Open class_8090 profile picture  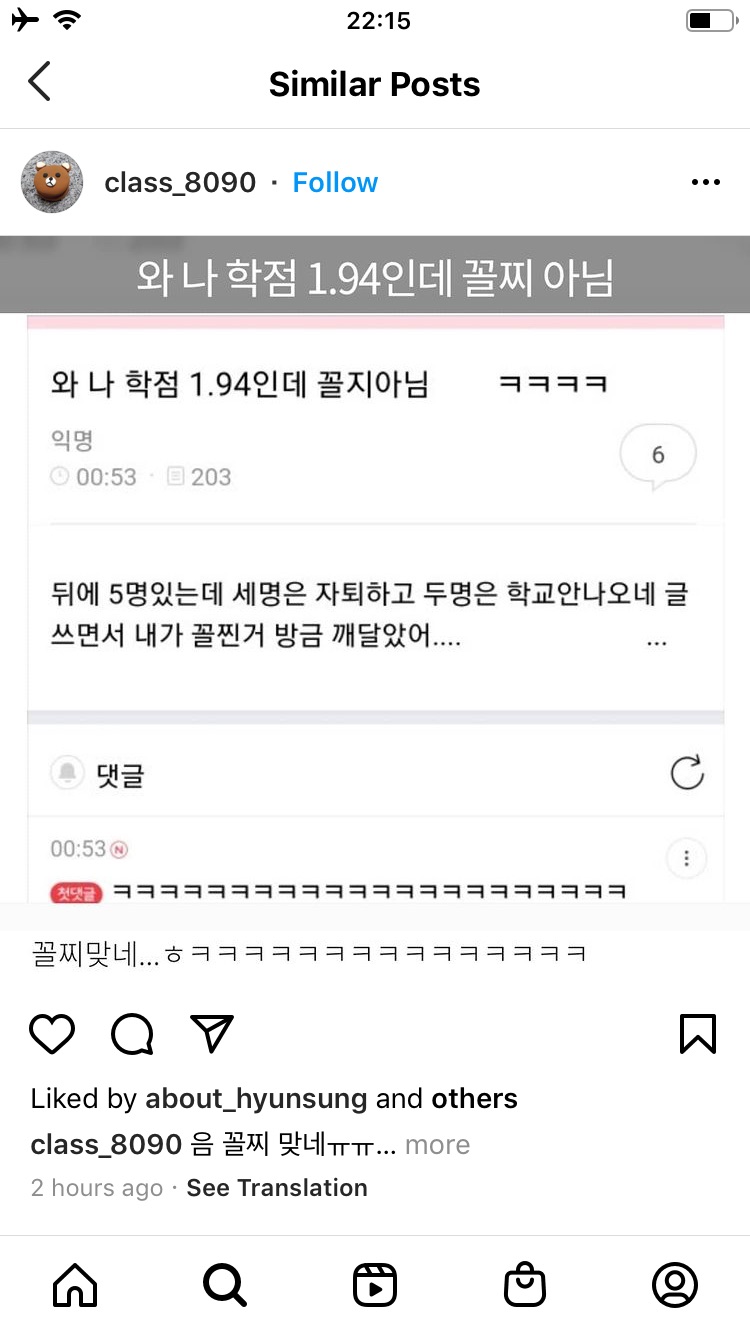click(52, 182)
